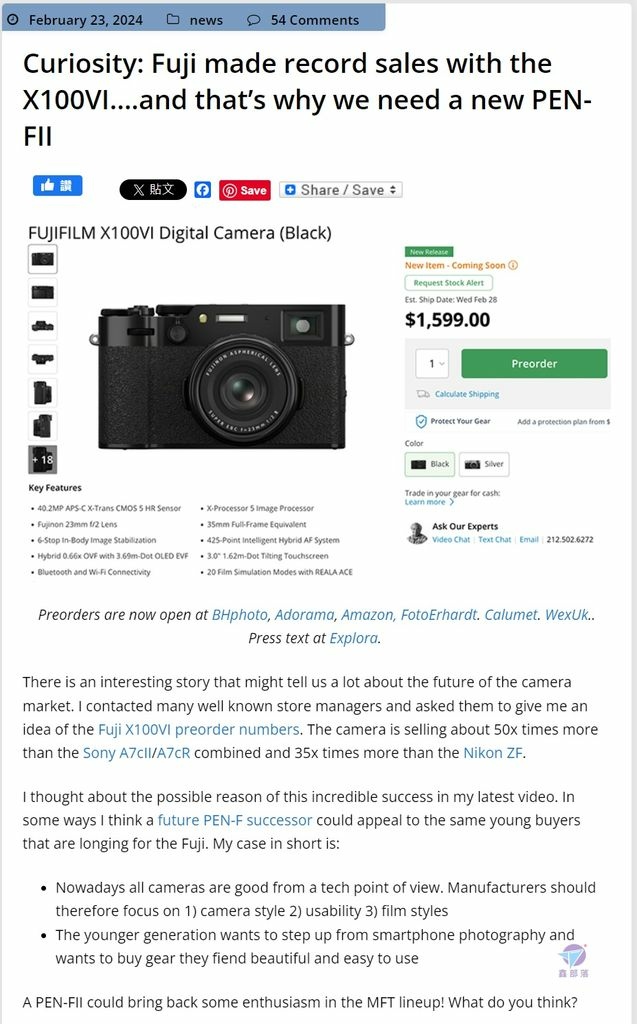637x1024 pixels.
Task: Post the article on X
Action: point(153,190)
